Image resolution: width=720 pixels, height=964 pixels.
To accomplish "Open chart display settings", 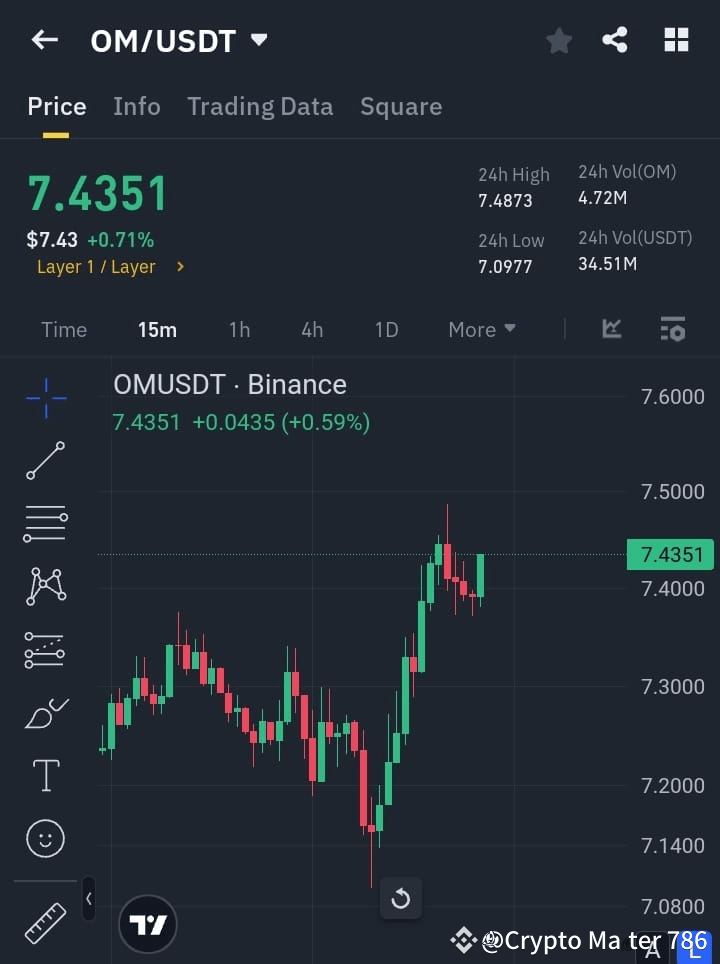I will point(672,329).
